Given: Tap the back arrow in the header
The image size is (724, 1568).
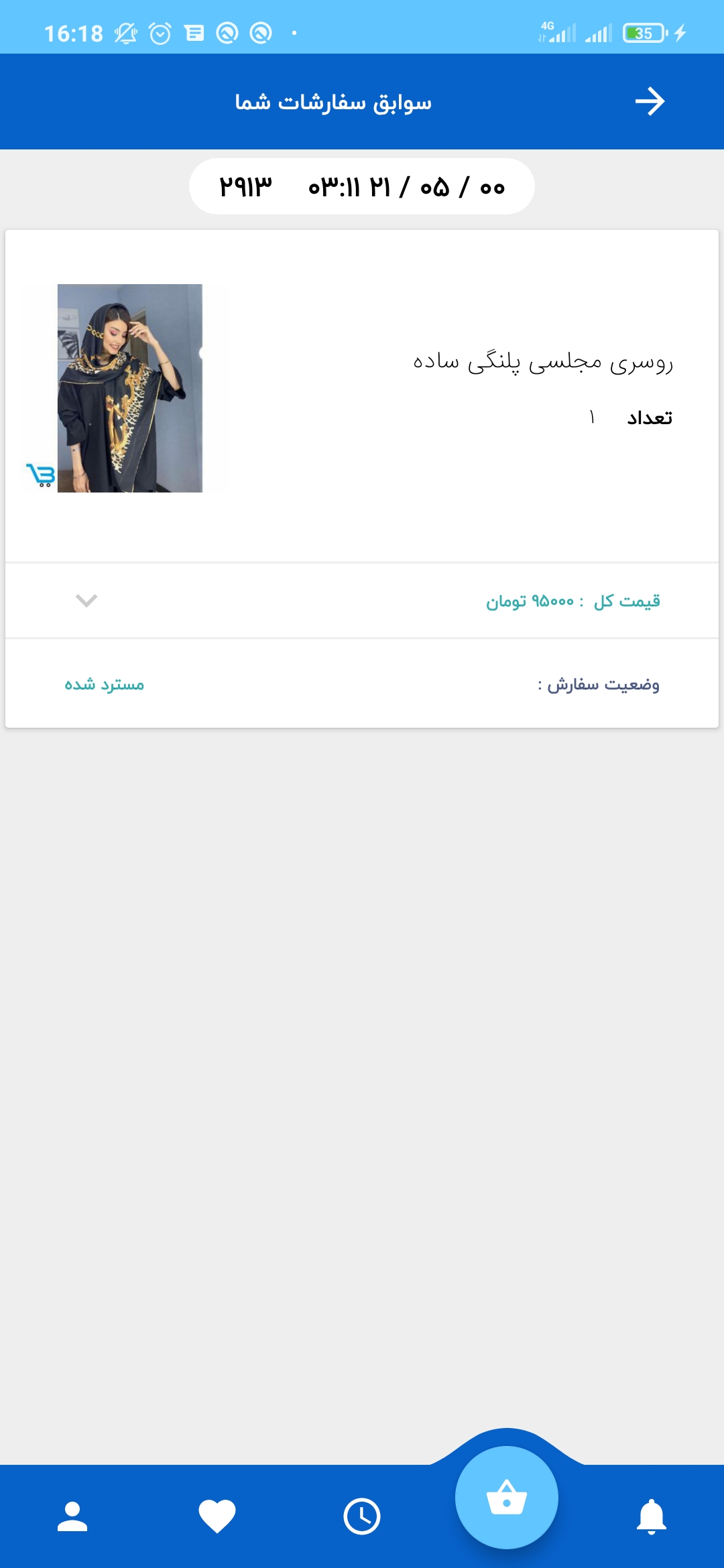Looking at the screenshot, I should [650, 101].
